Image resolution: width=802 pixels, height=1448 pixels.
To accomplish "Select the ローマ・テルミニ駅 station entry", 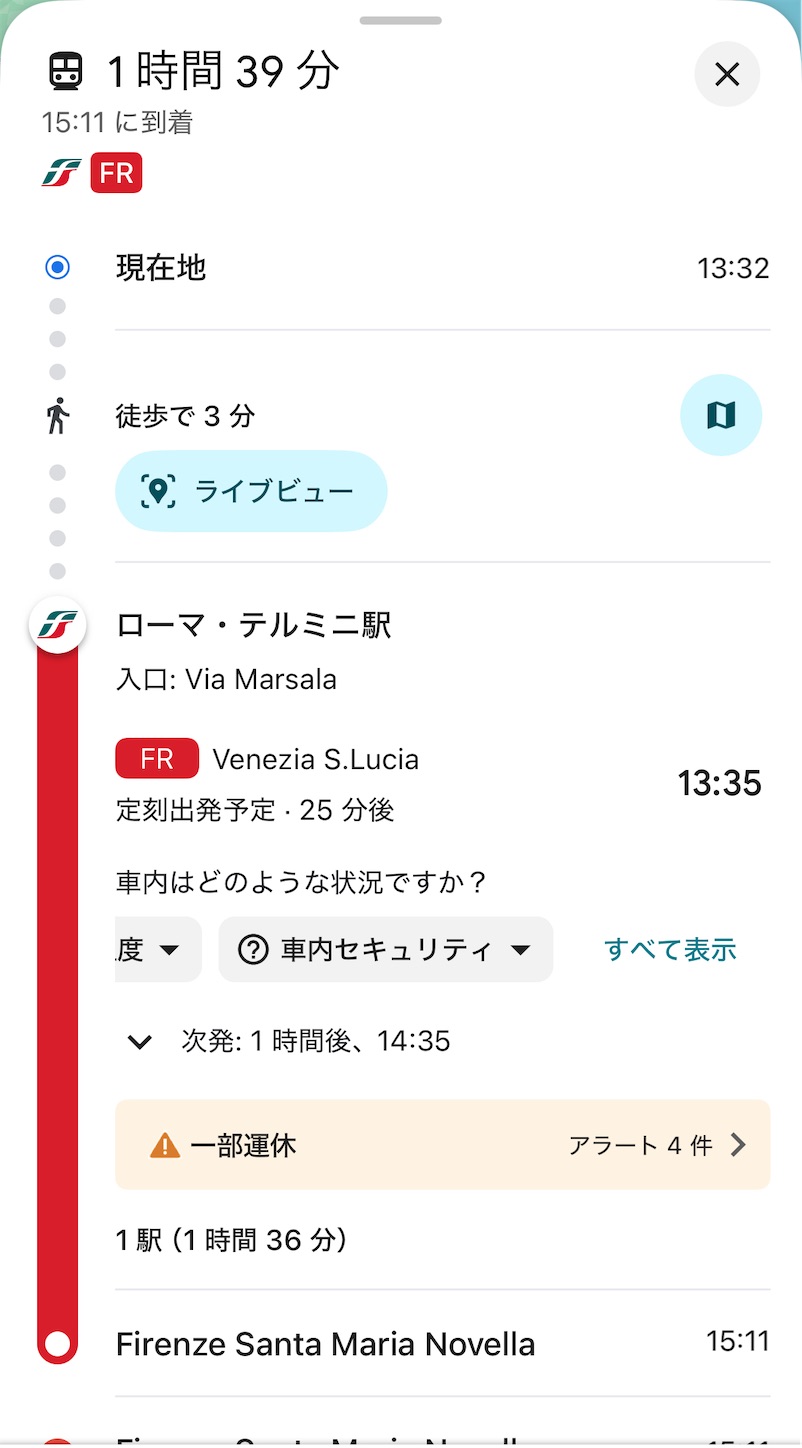I will point(254,626).
